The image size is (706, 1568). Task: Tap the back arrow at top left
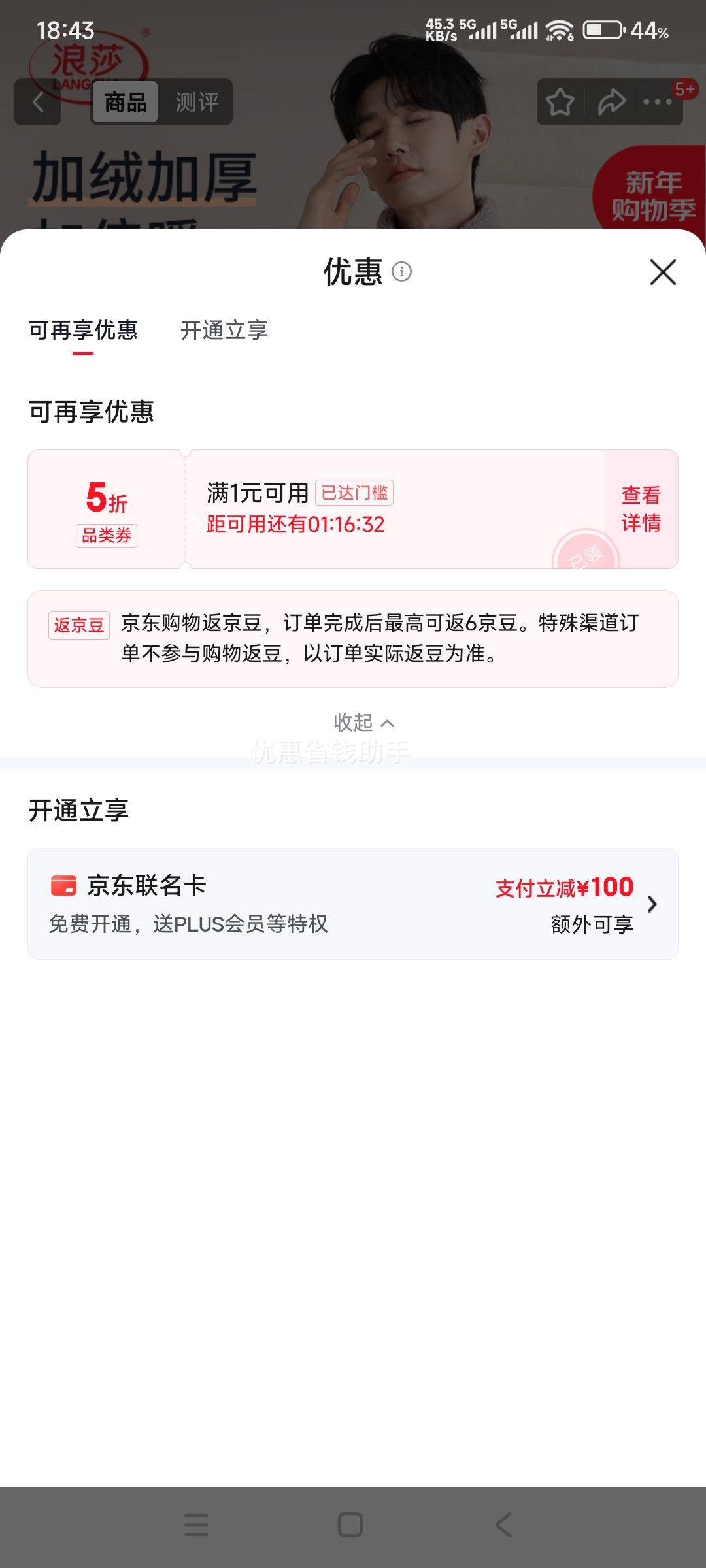pyautogui.click(x=37, y=101)
